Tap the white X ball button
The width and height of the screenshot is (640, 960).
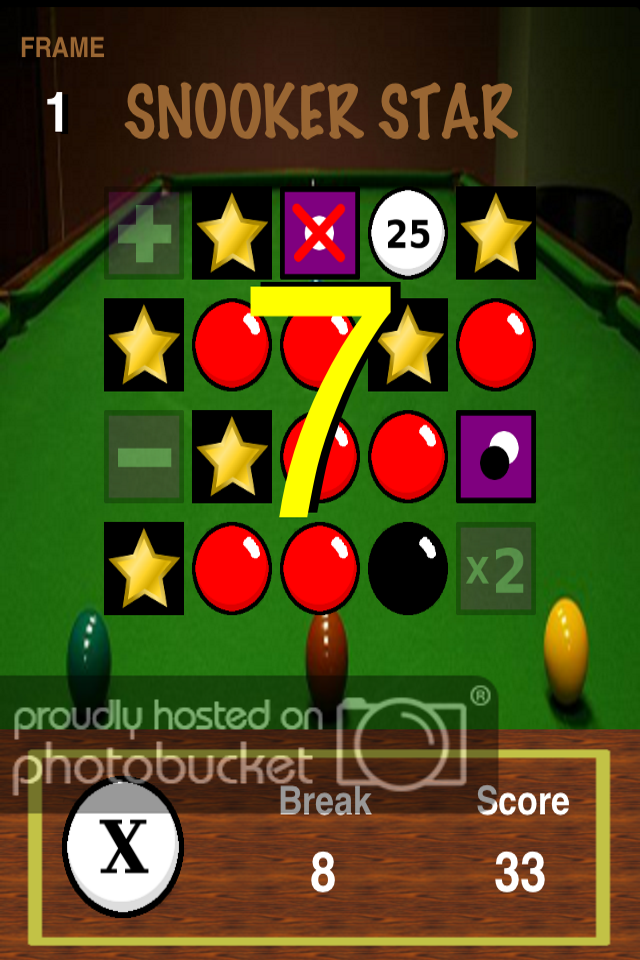point(124,846)
